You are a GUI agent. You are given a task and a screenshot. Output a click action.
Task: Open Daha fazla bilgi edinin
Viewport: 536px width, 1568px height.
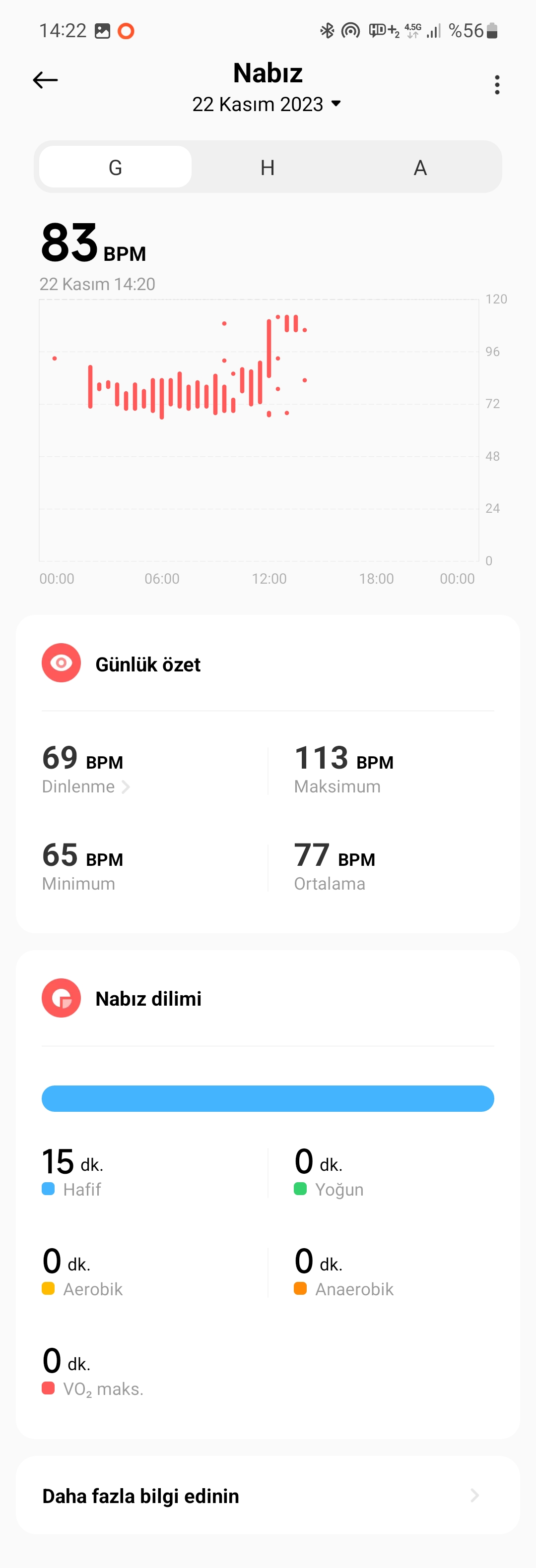(268, 1496)
